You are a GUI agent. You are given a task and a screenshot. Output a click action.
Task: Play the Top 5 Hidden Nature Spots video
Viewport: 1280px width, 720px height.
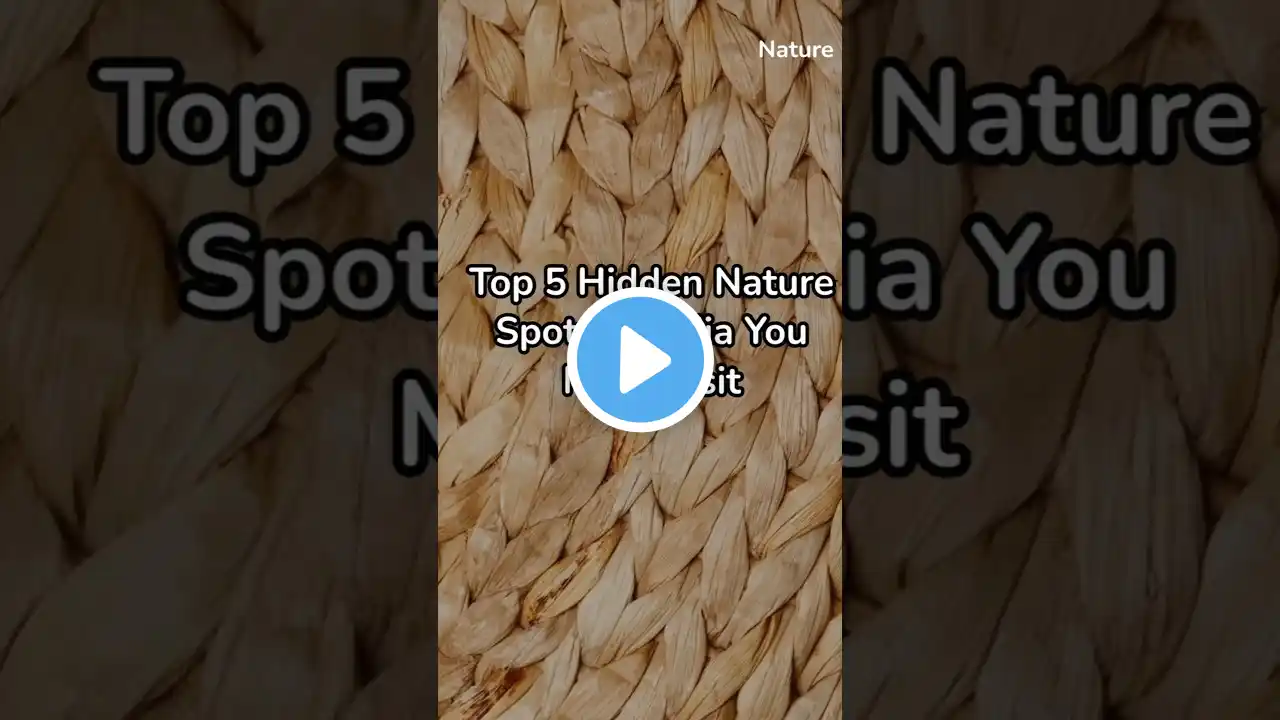(639, 361)
